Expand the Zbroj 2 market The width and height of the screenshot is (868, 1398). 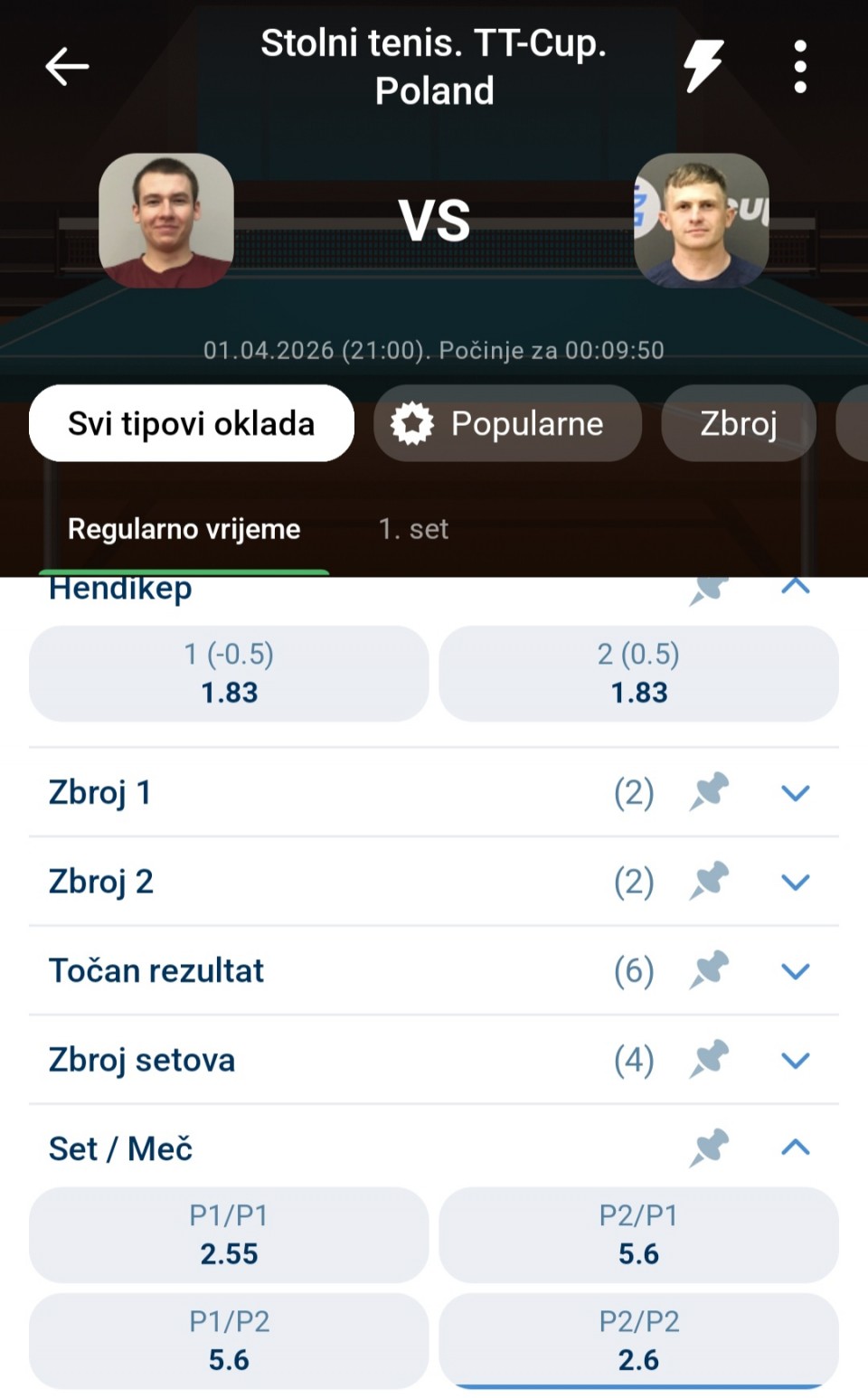[x=795, y=882]
